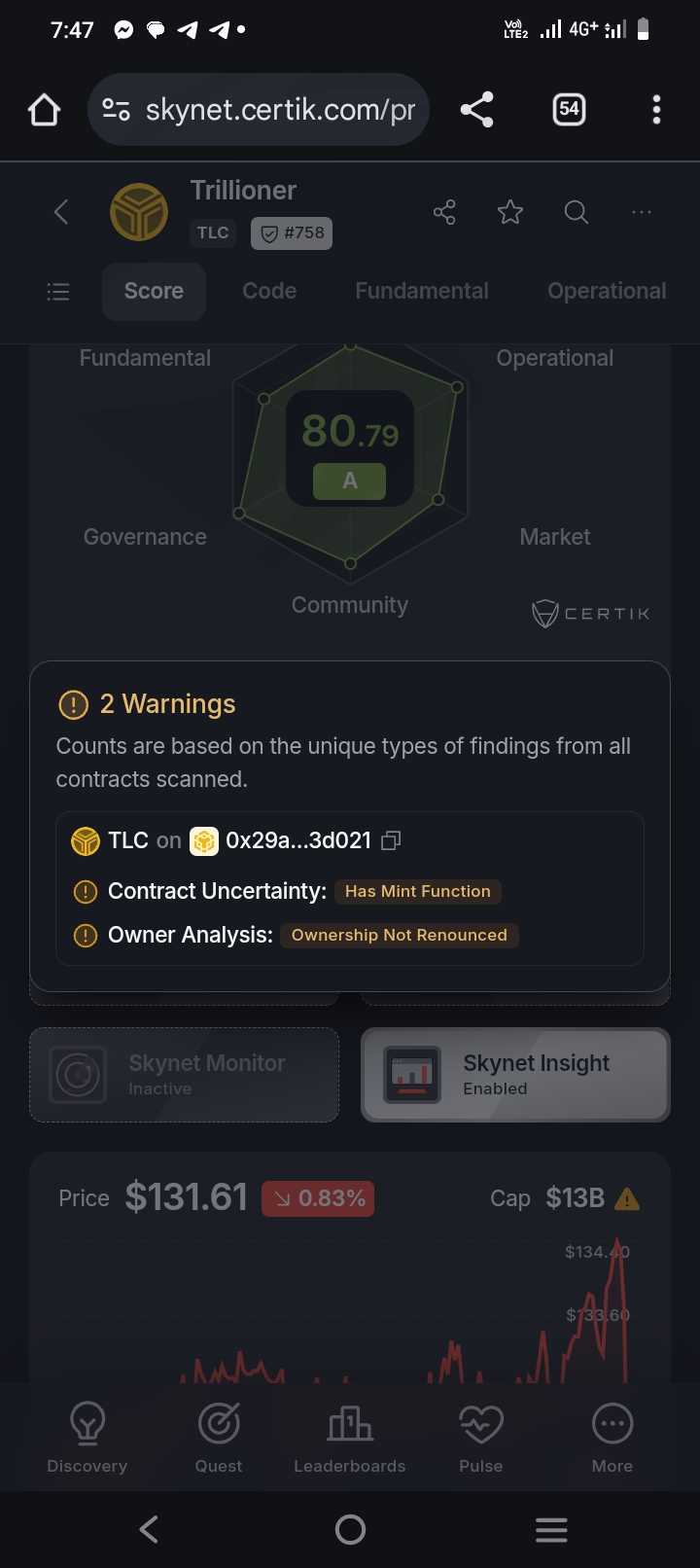Open the Skynet Insight card
The image size is (700, 1568).
pos(515,1075)
